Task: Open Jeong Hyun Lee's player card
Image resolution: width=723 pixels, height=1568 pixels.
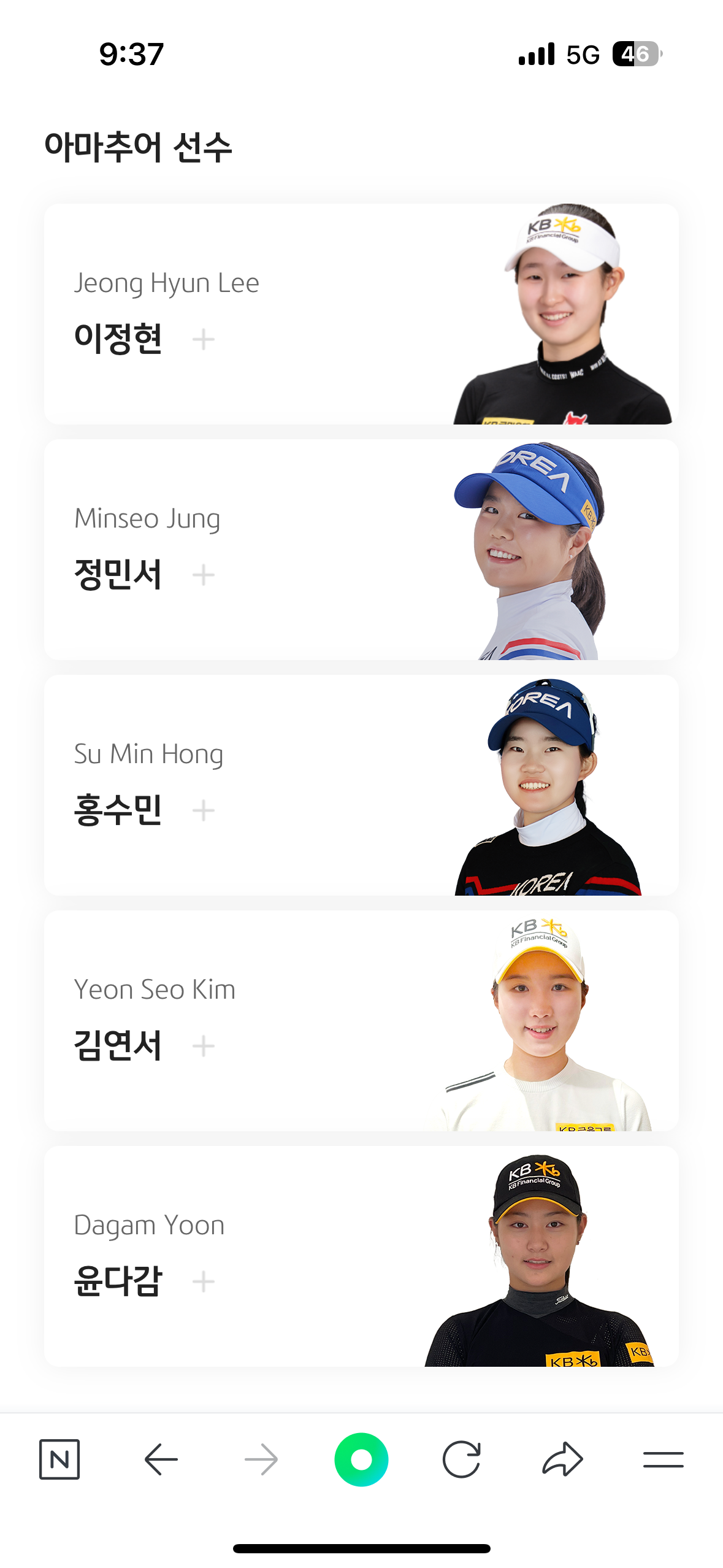Action: pos(361,313)
